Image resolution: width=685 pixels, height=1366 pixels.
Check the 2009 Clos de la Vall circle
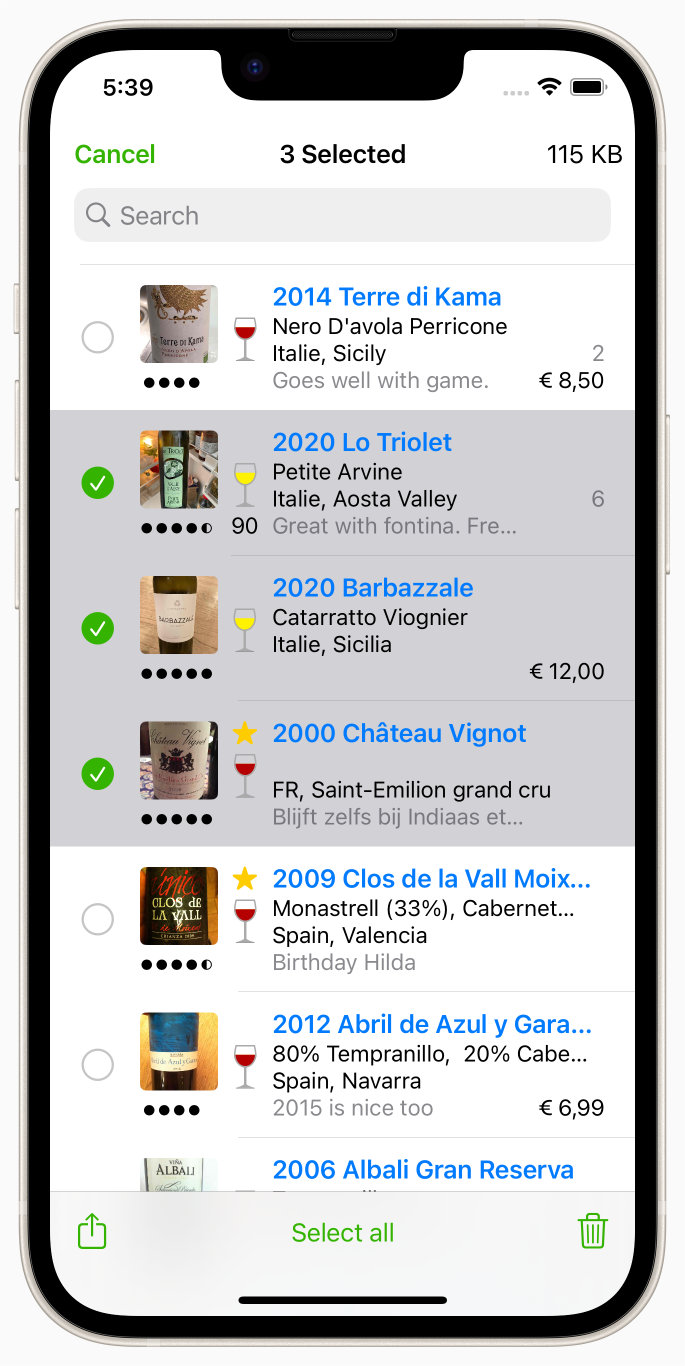97,918
